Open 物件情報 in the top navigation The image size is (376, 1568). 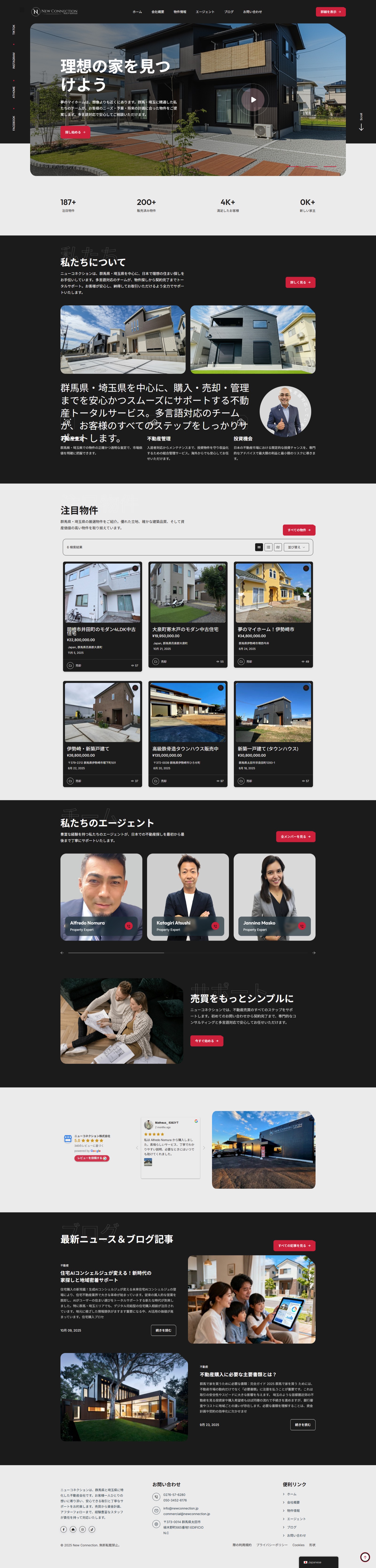pyautogui.click(x=180, y=12)
